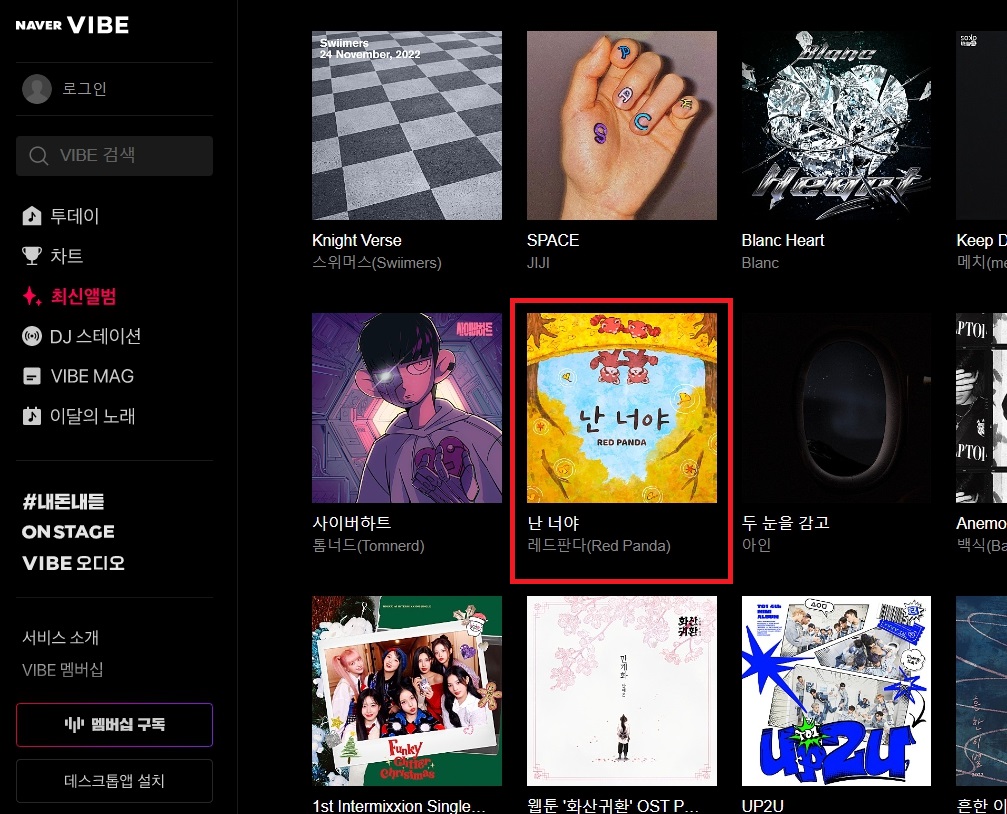Tap the 멤버십 구독 button

(x=114, y=725)
